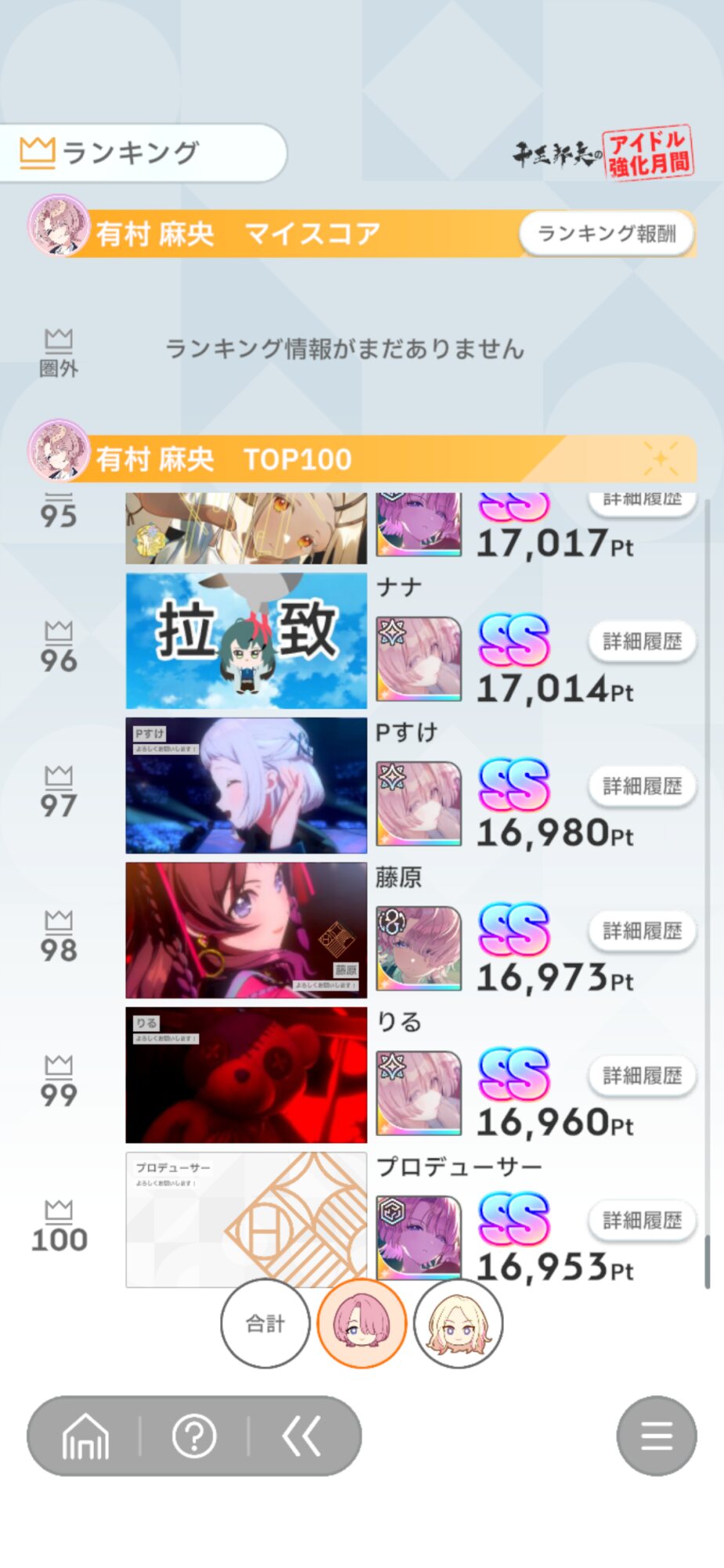View 詳細履歴 for ナナ
Viewport: 724px width, 1568px height.
(642, 641)
